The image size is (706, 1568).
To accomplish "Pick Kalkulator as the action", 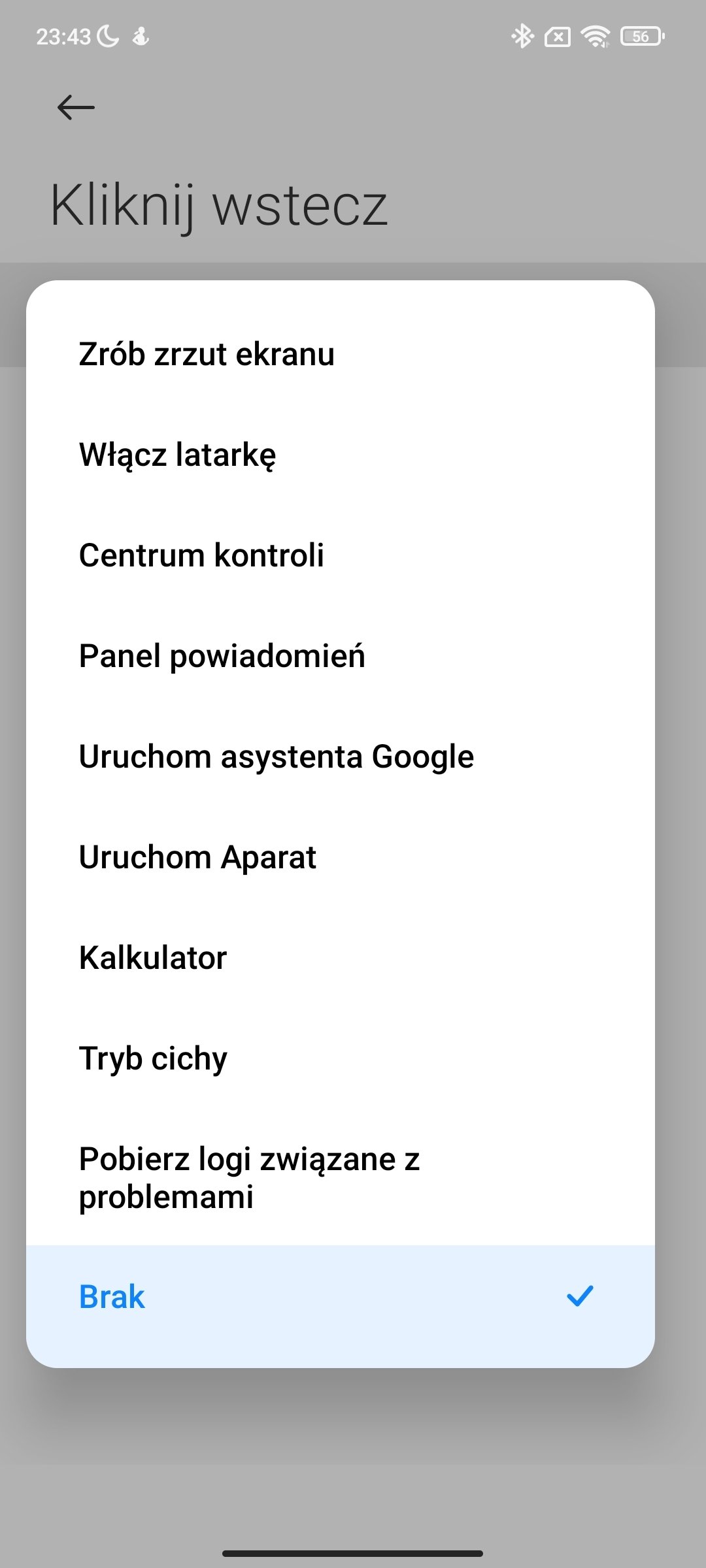I will (340, 958).
